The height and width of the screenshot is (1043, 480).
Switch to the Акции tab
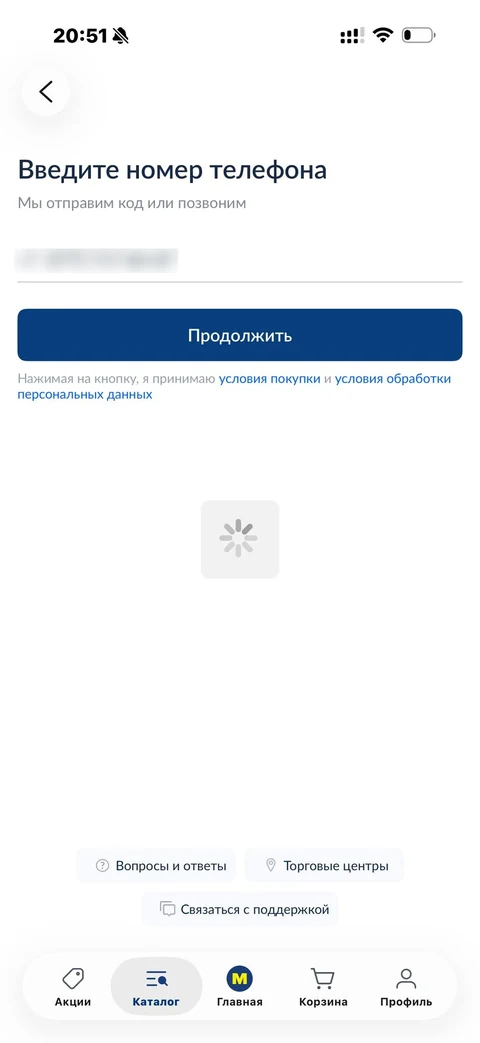tap(72, 988)
